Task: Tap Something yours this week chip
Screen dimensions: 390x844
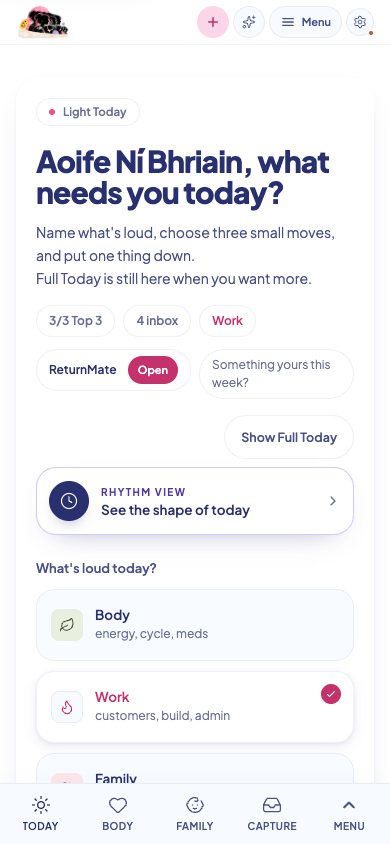Action: pyautogui.click(x=276, y=374)
